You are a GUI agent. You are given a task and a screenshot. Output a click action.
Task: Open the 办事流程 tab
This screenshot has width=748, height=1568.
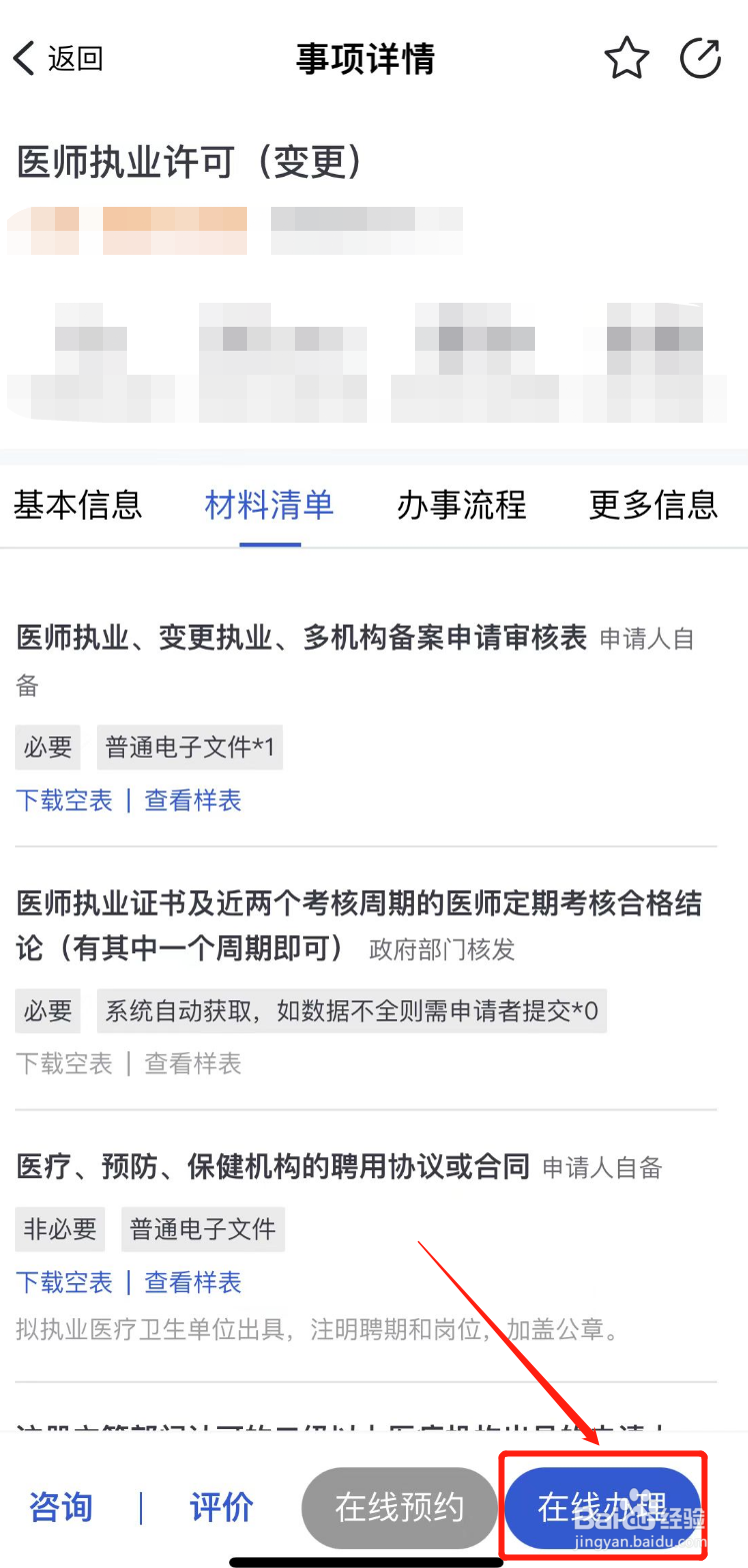pyautogui.click(x=461, y=506)
